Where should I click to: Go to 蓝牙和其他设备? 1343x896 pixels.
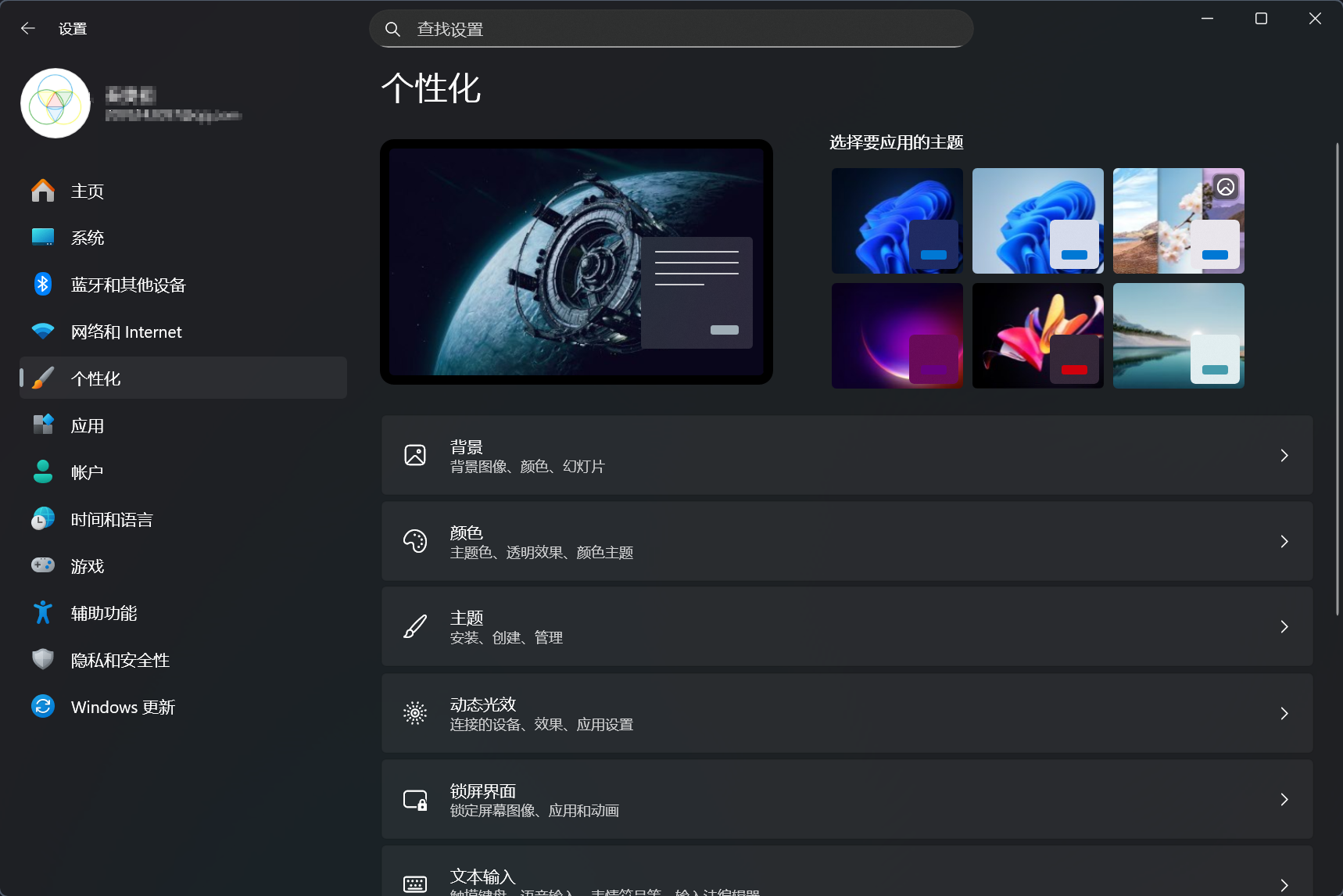(x=128, y=285)
